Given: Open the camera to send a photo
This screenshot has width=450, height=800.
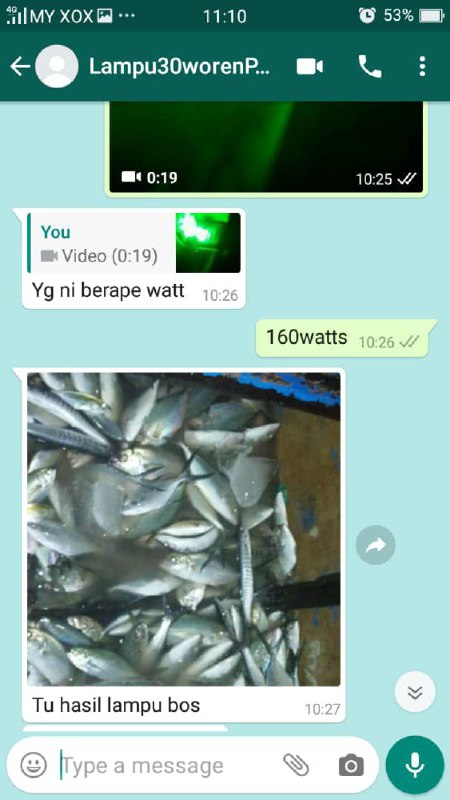Looking at the screenshot, I should pos(352,766).
